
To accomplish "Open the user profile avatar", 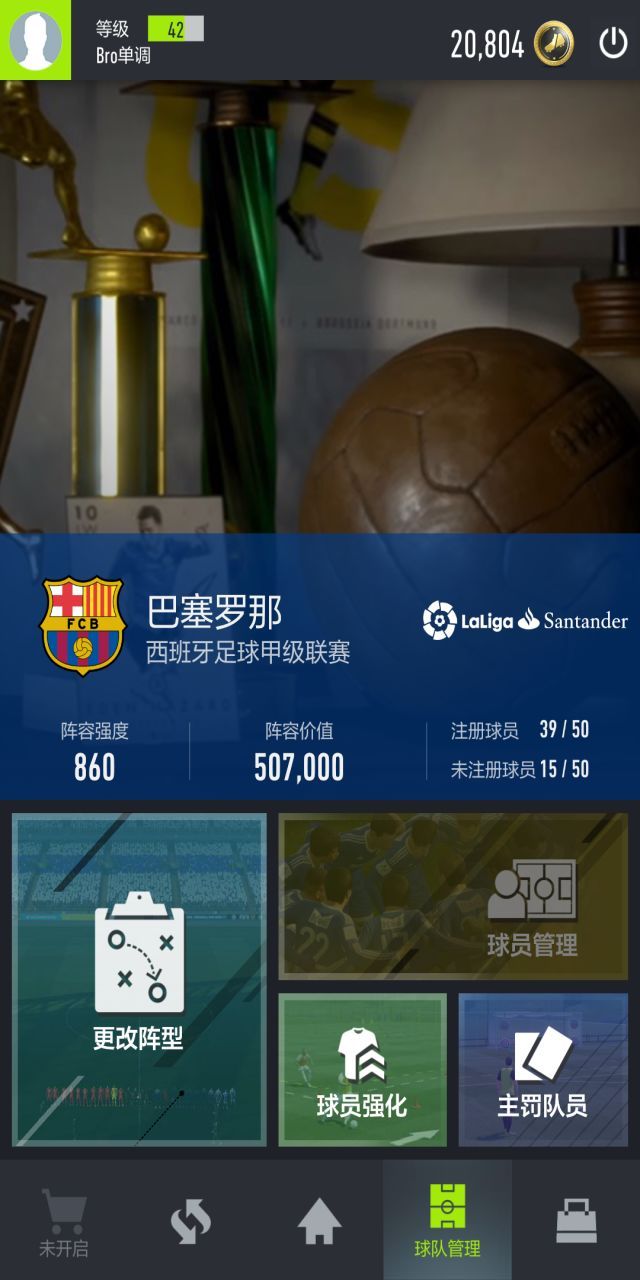I will coord(36,40).
